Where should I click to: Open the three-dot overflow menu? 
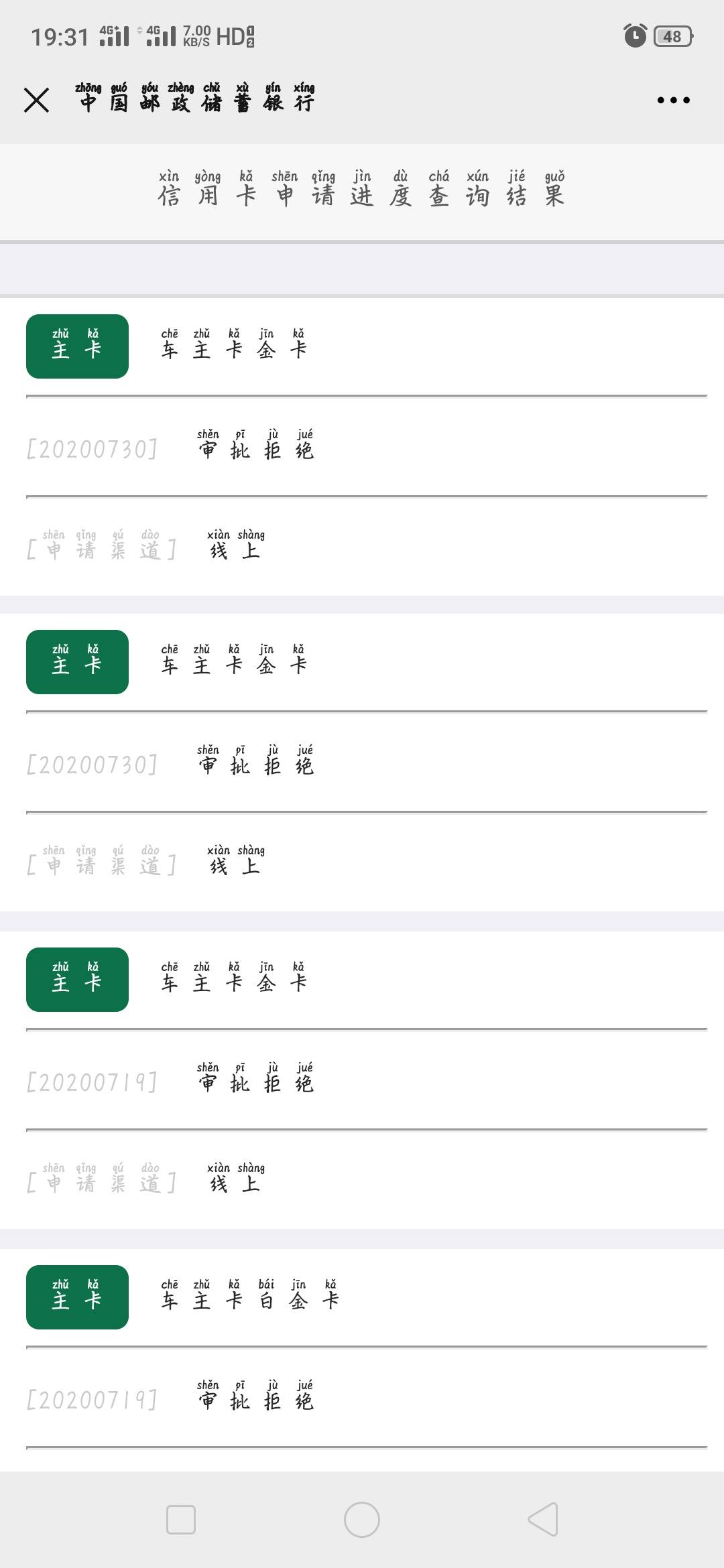click(673, 100)
